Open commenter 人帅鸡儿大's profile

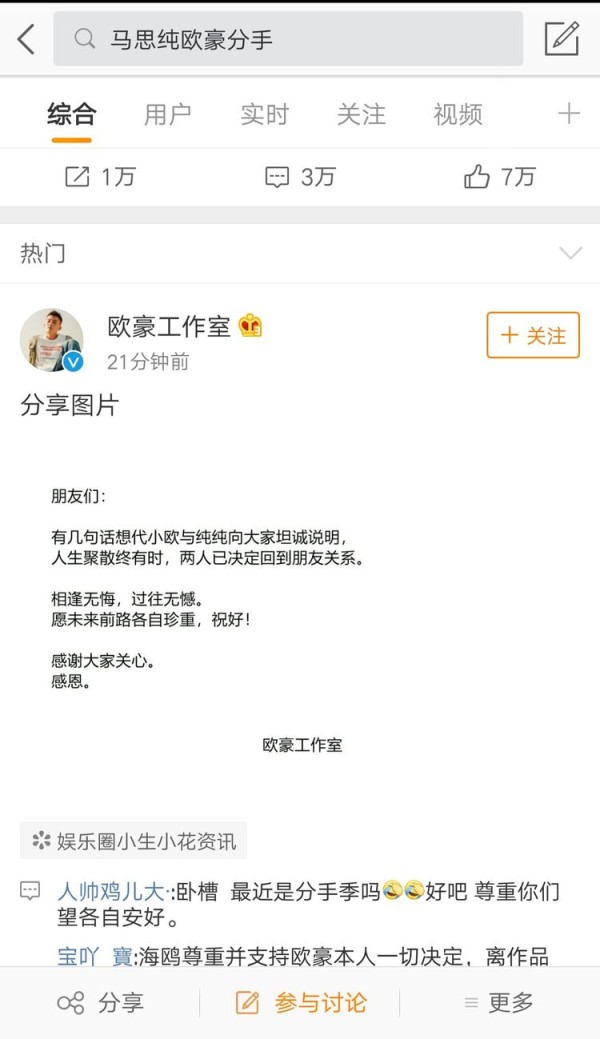(111, 891)
